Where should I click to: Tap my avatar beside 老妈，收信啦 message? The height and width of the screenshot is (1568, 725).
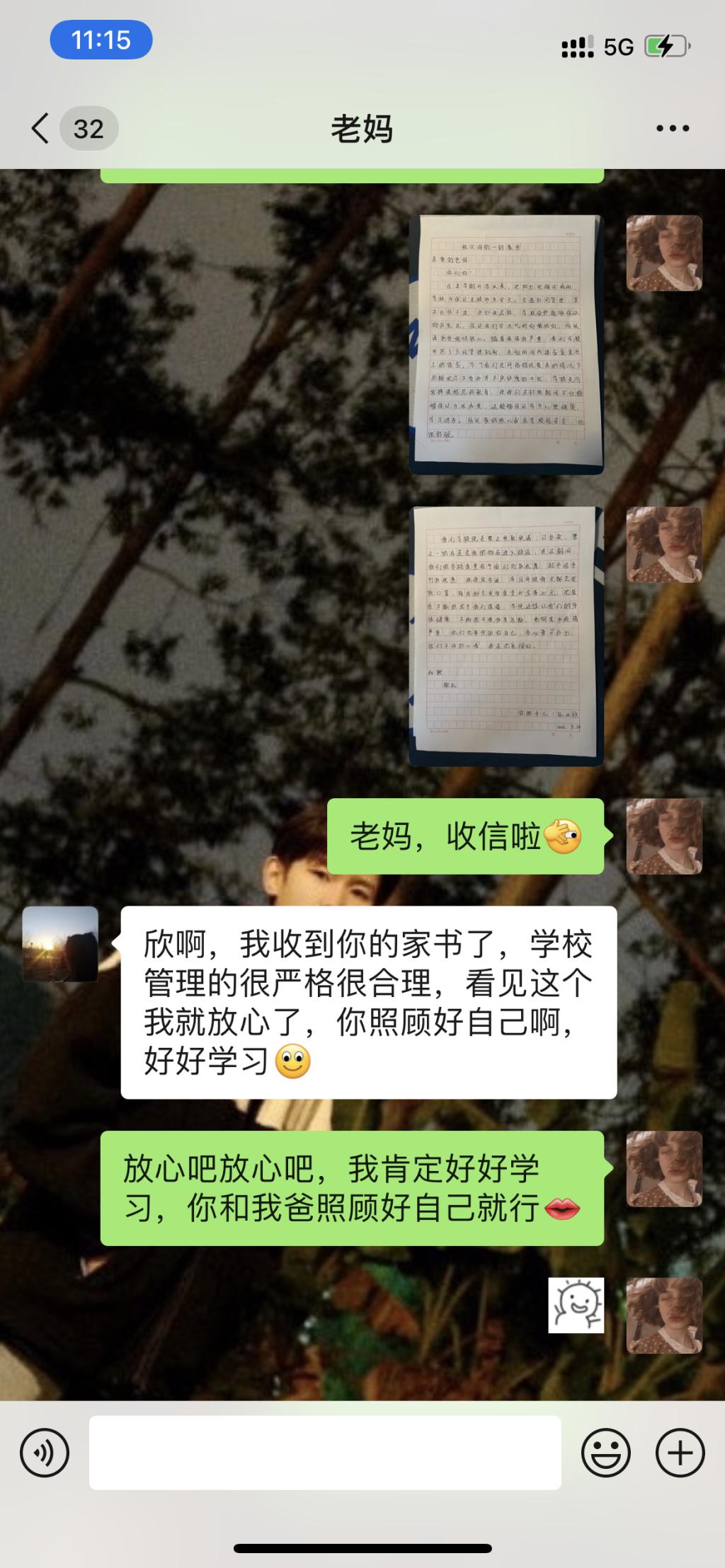[664, 836]
